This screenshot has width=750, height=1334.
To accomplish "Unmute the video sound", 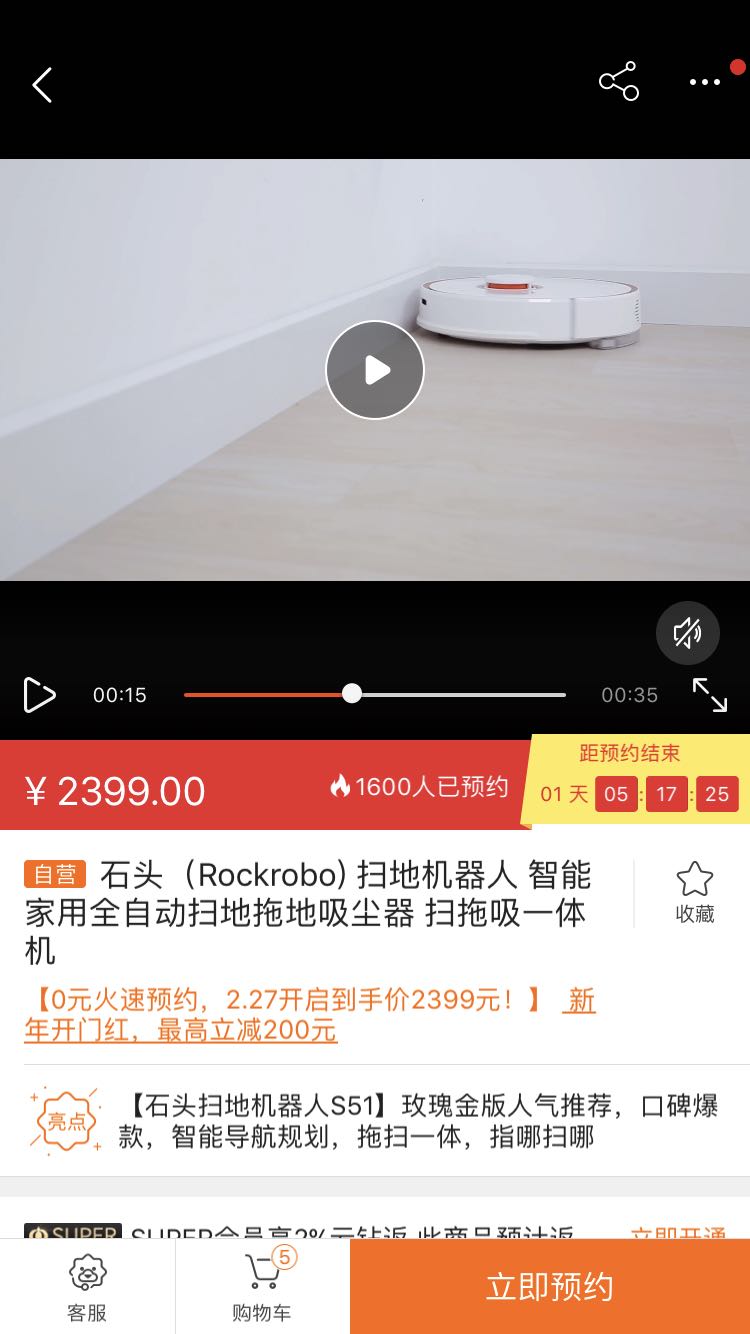I will click(x=687, y=633).
